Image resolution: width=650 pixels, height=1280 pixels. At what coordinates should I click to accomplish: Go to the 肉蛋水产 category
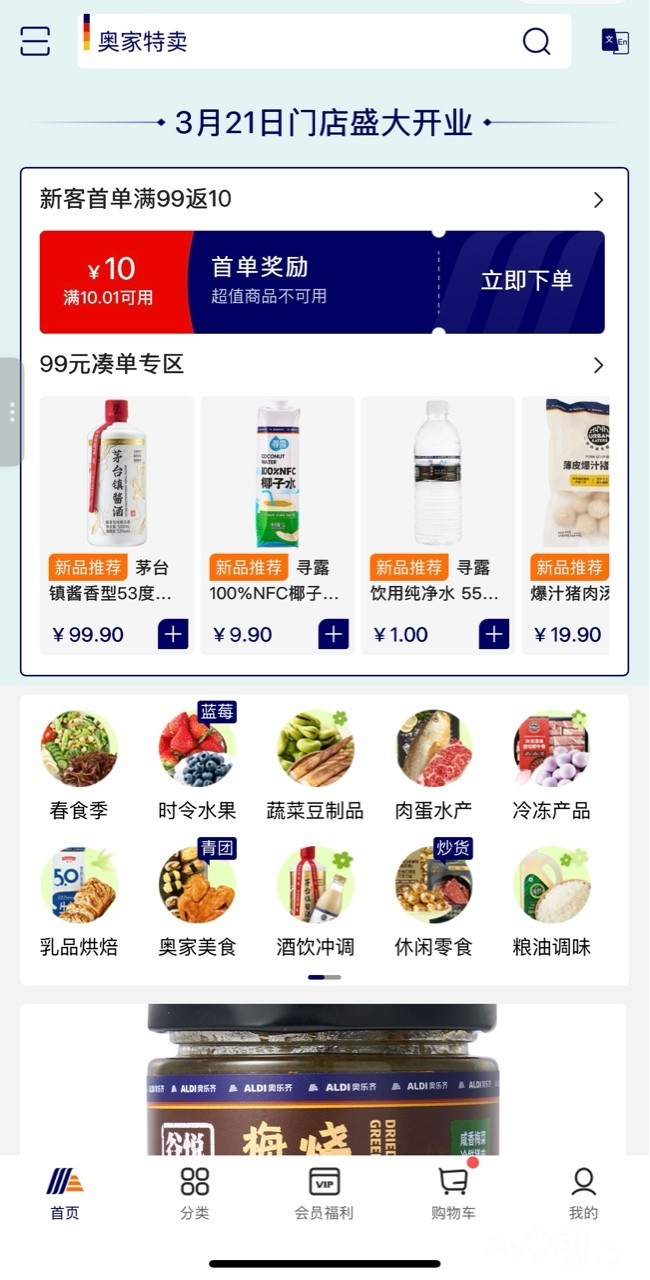pos(433,765)
